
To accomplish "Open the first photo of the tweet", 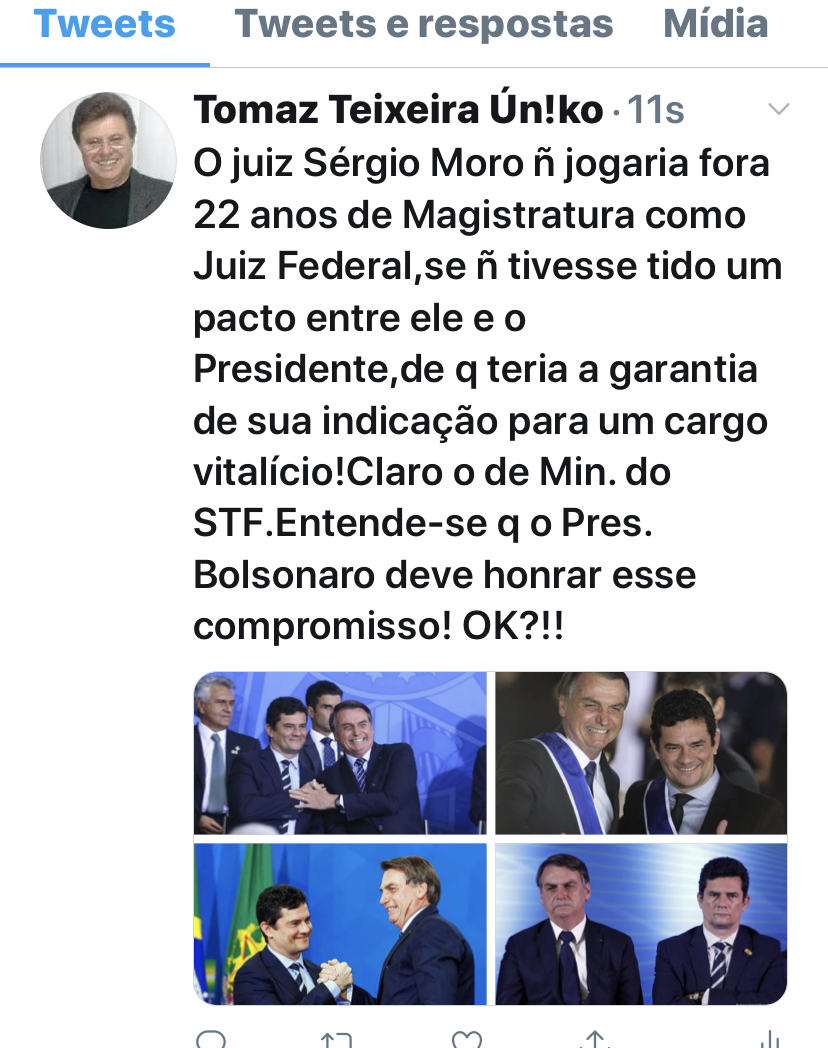I will point(340,753).
